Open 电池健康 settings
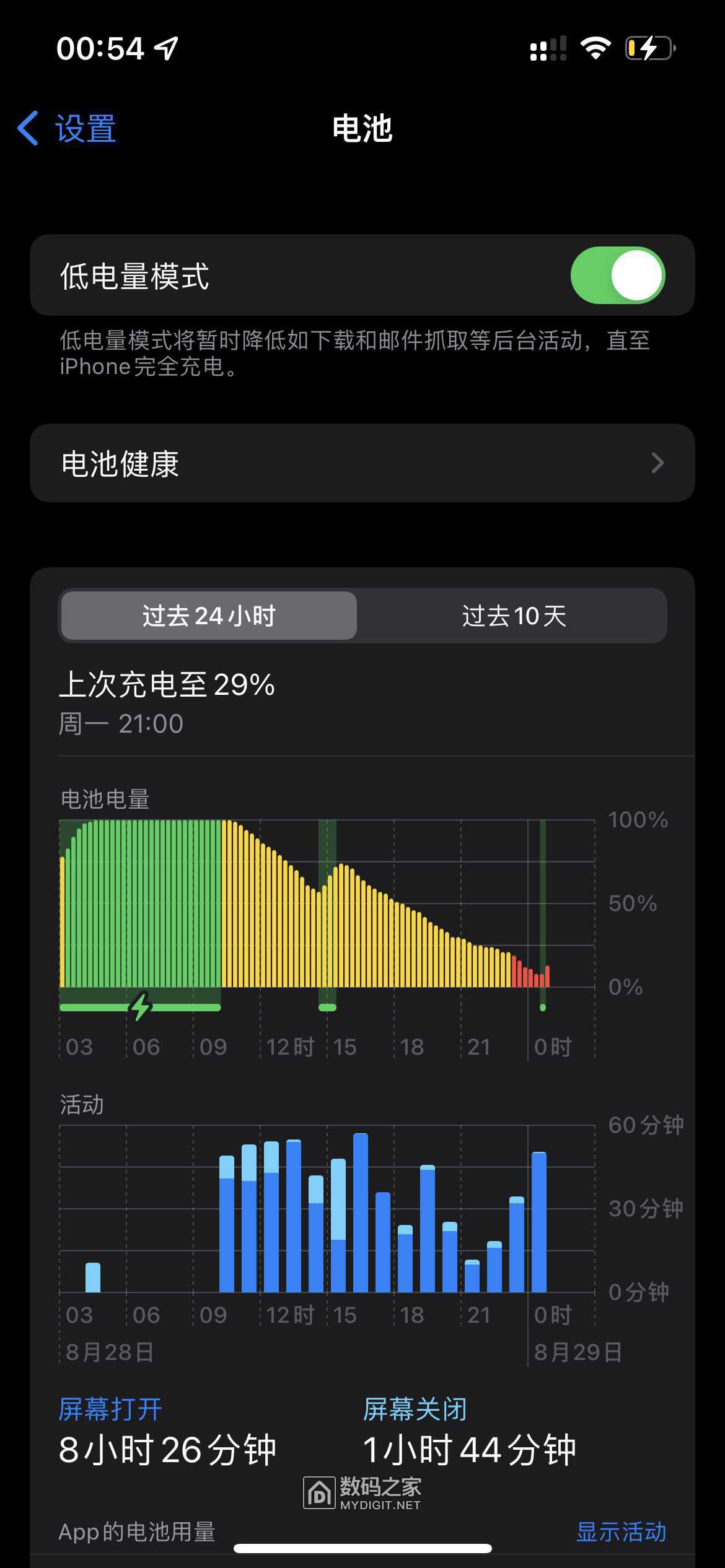This screenshot has height=1568, width=725. tap(362, 463)
